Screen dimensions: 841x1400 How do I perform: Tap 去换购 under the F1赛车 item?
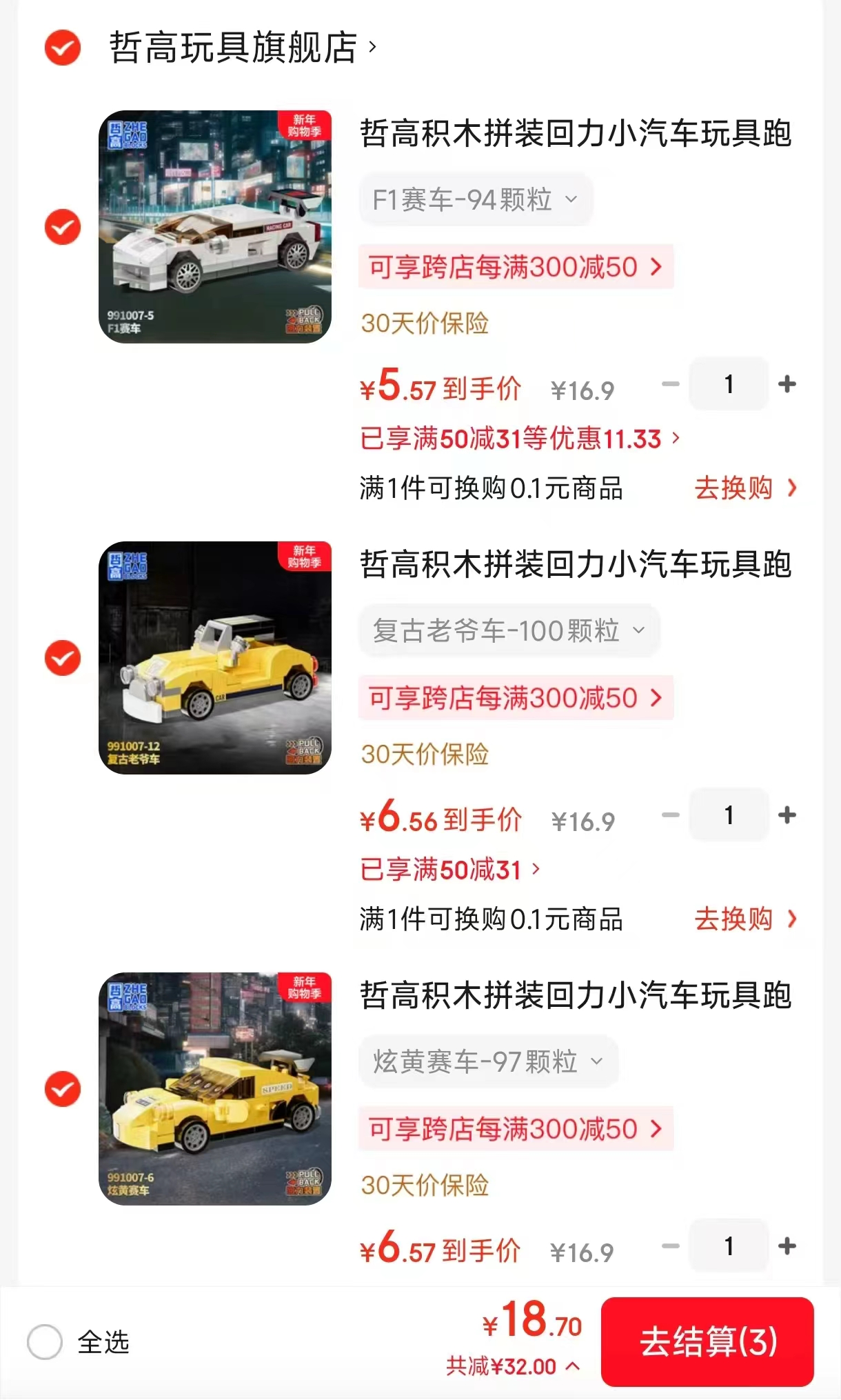(x=745, y=488)
